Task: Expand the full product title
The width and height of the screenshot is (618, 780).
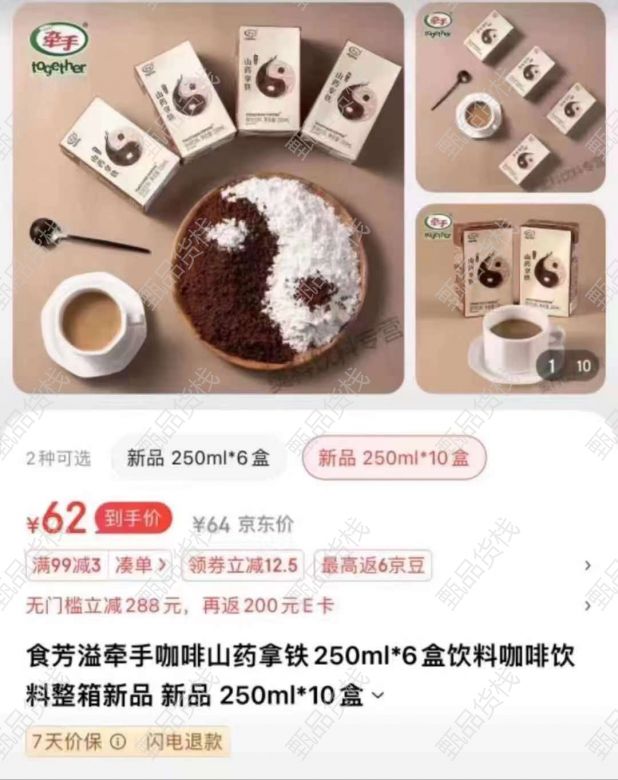Action: coord(377,695)
